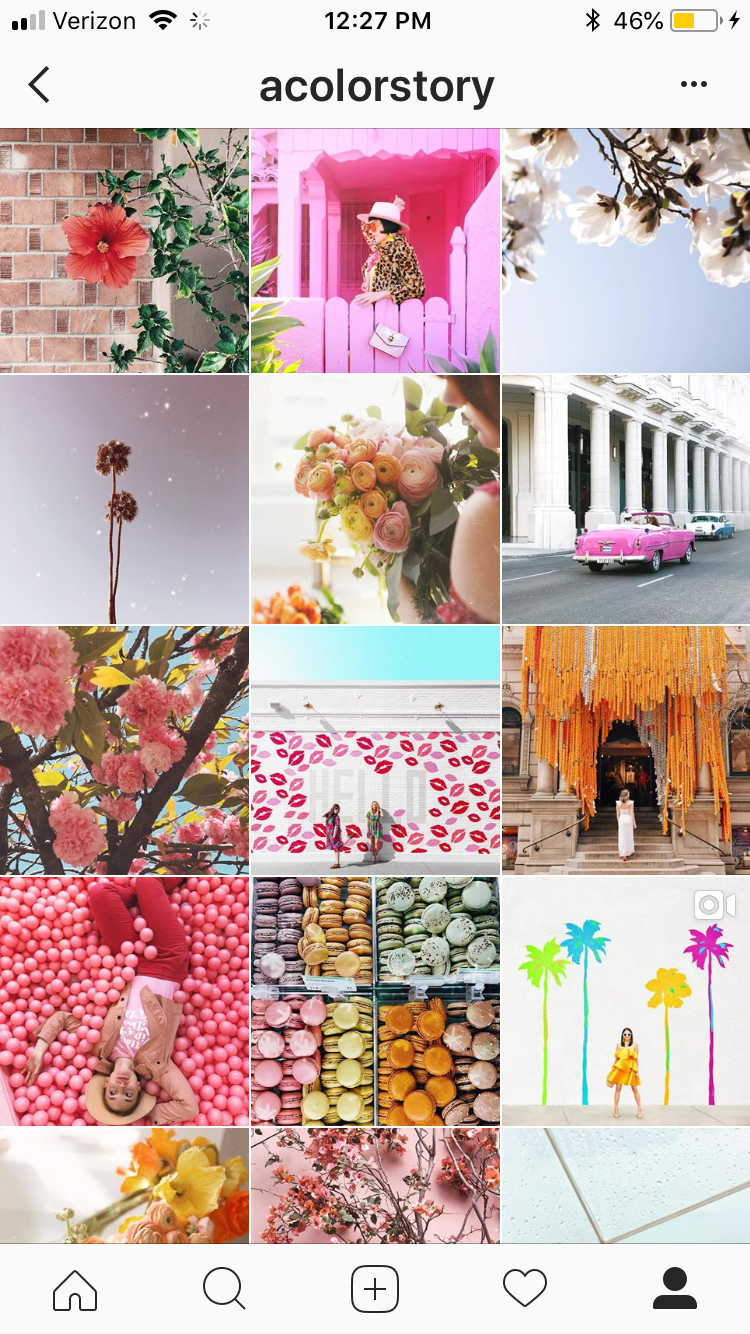Open the pink cherry blossom branches post
The image size is (750, 1334).
(124, 750)
